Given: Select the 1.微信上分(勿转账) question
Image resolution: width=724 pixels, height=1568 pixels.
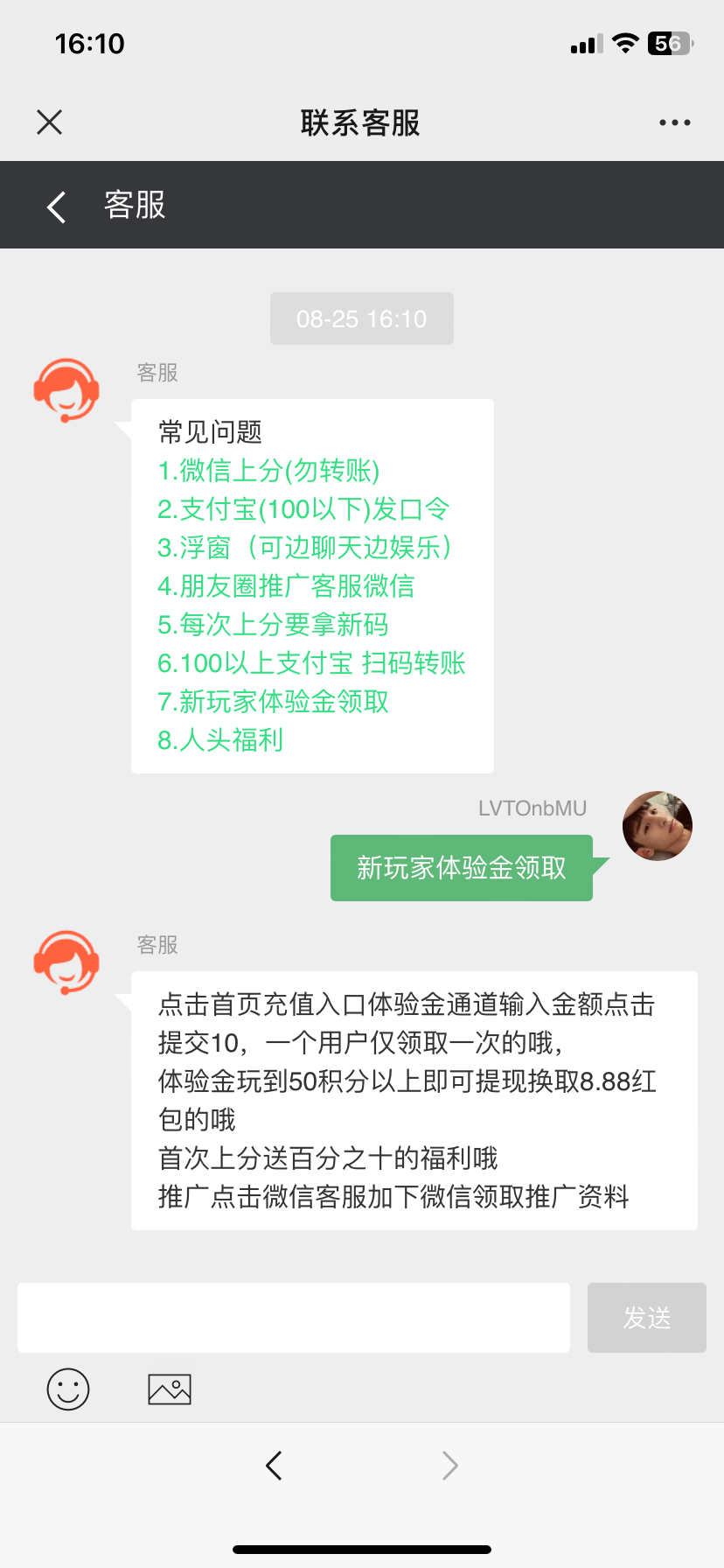Looking at the screenshot, I should click(268, 471).
